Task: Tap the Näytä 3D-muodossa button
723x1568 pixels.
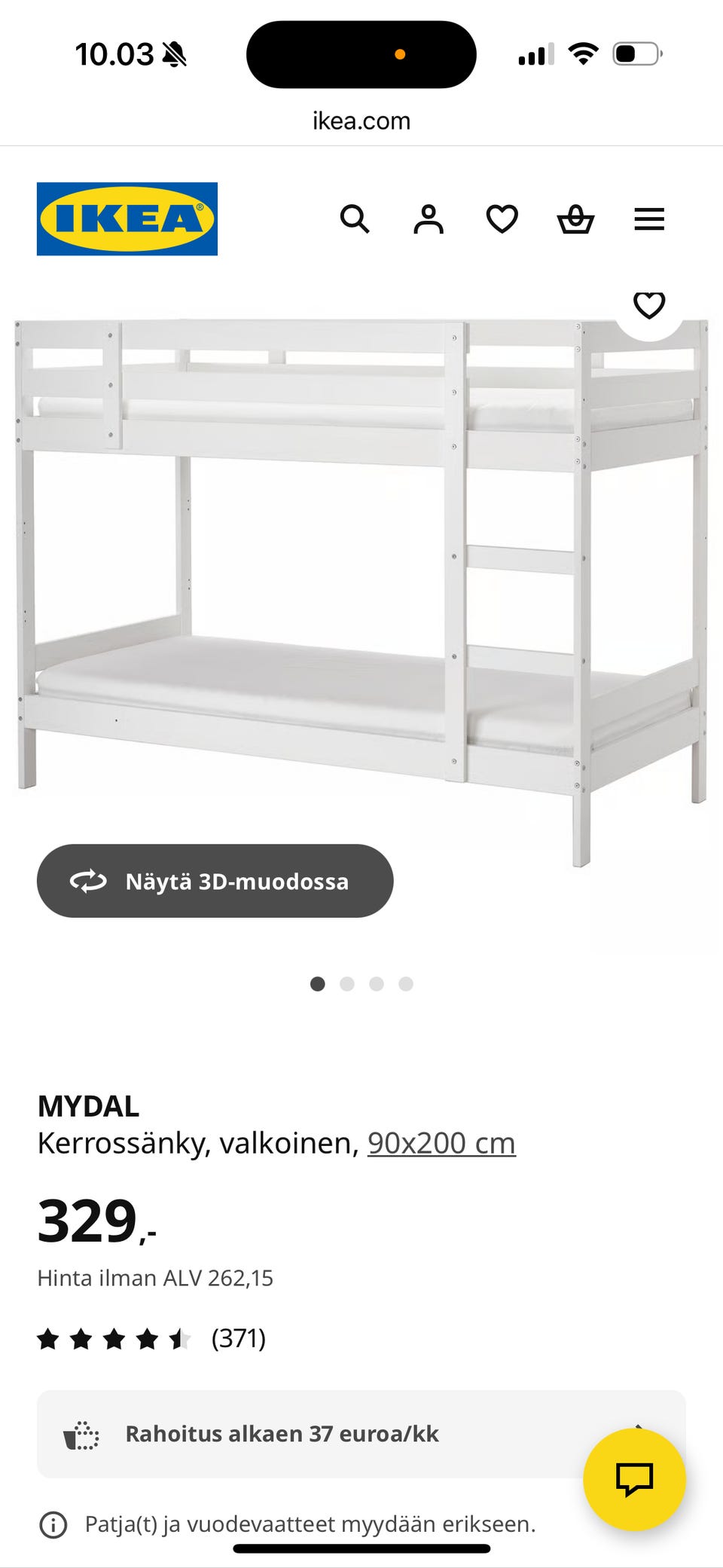Action: point(215,881)
